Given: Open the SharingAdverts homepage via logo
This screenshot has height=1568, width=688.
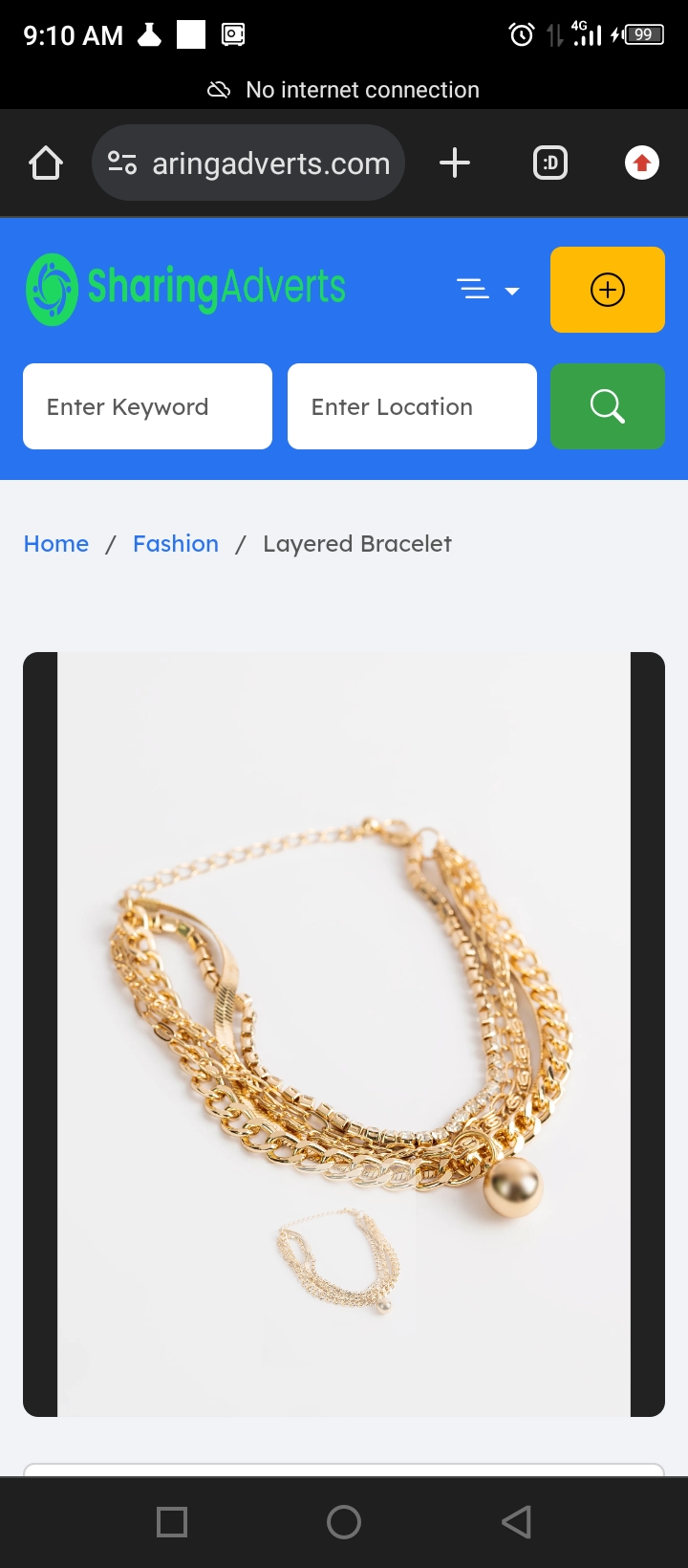Looking at the screenshot, I should (x=186, y=289).
